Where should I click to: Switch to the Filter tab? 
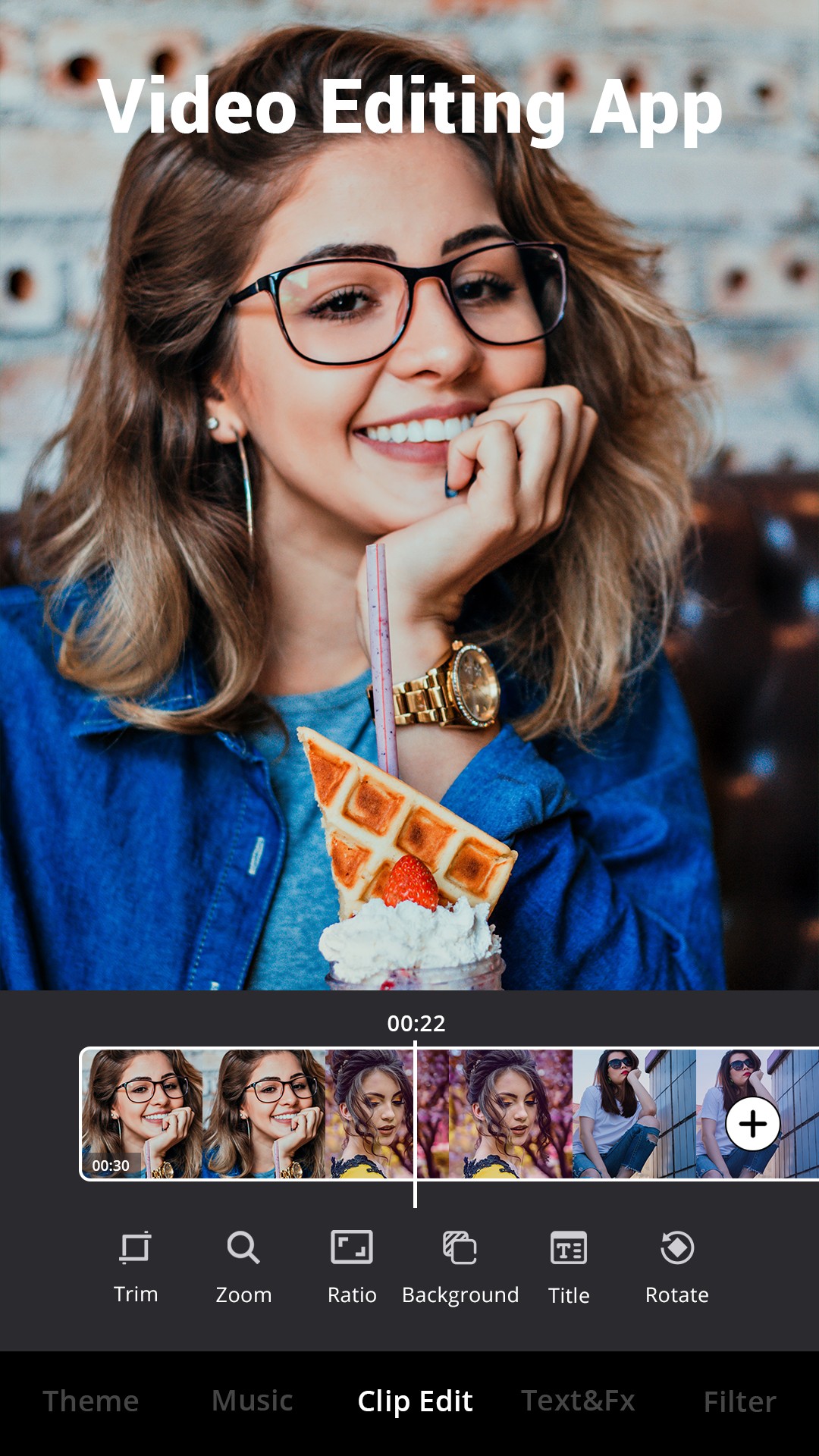(x=739, y=1401)
